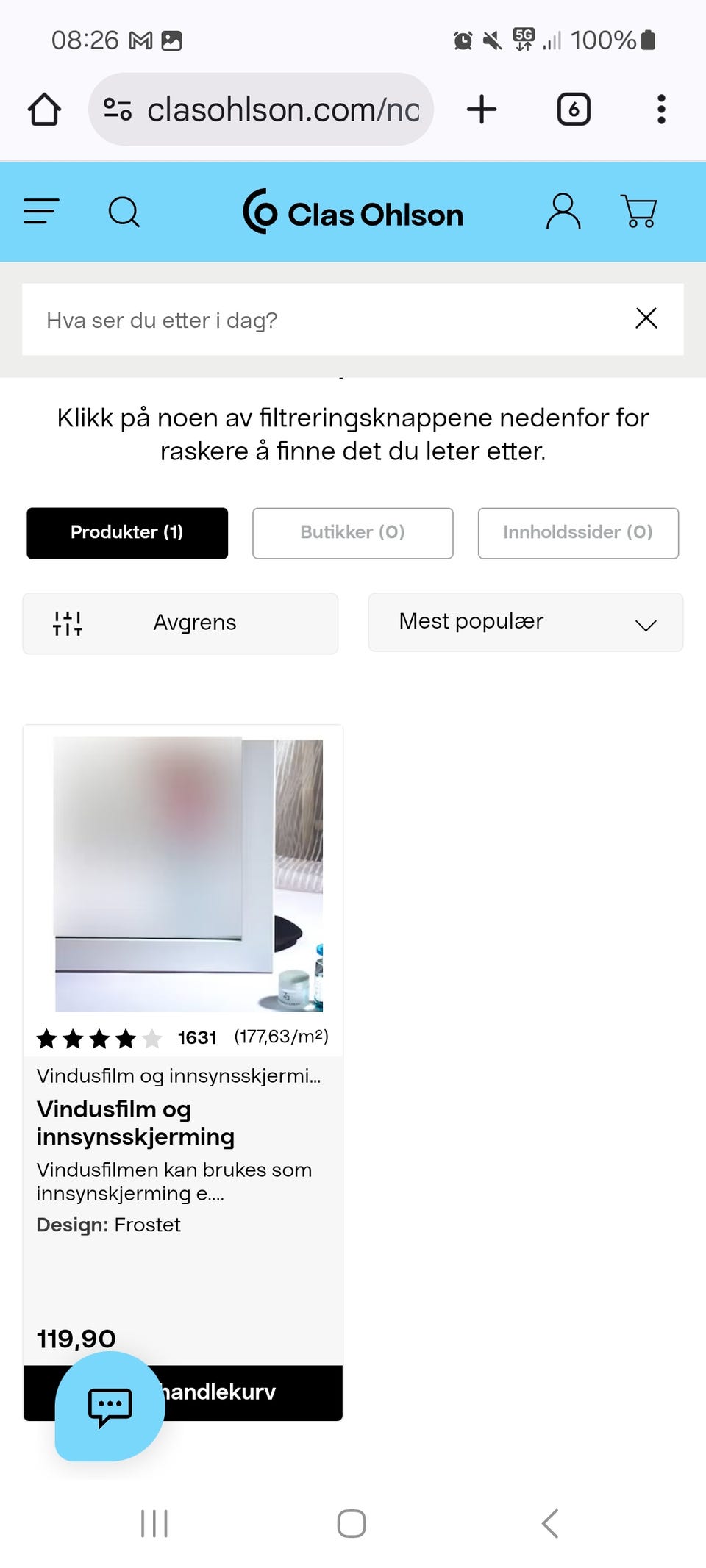
Task: Open the shopping cart icon
Action: click(x=638, y=212)
